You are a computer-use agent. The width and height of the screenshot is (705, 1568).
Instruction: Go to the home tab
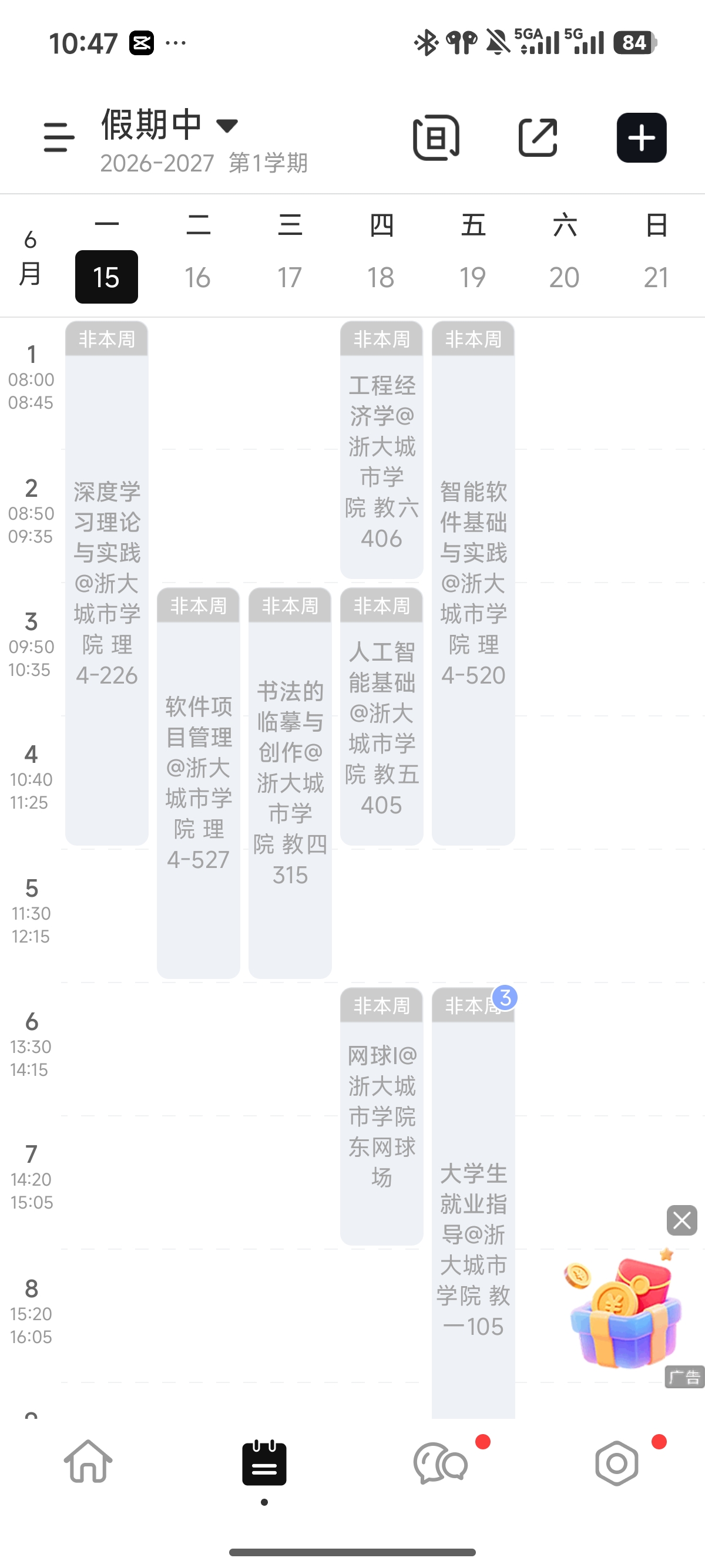(x=88, y=1462)
